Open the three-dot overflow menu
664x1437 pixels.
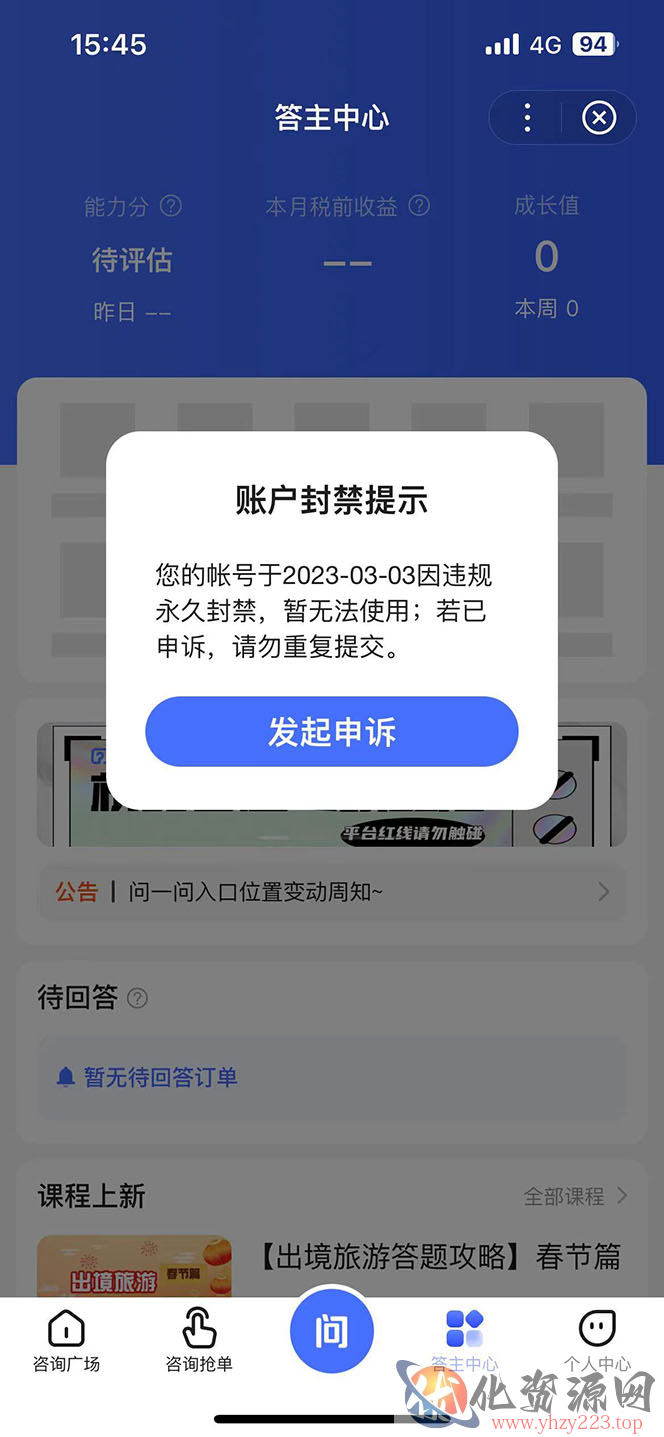(x=527, y=118)
